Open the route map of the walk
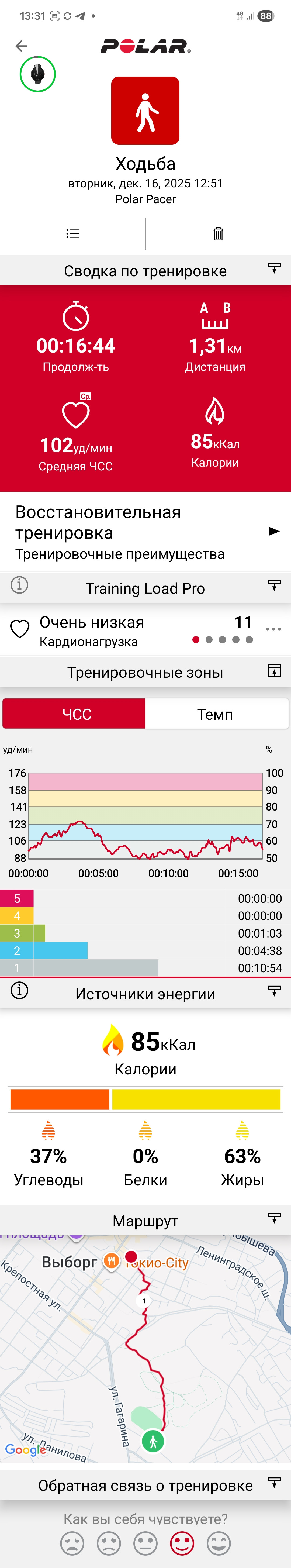 [x=145, y=1348]
